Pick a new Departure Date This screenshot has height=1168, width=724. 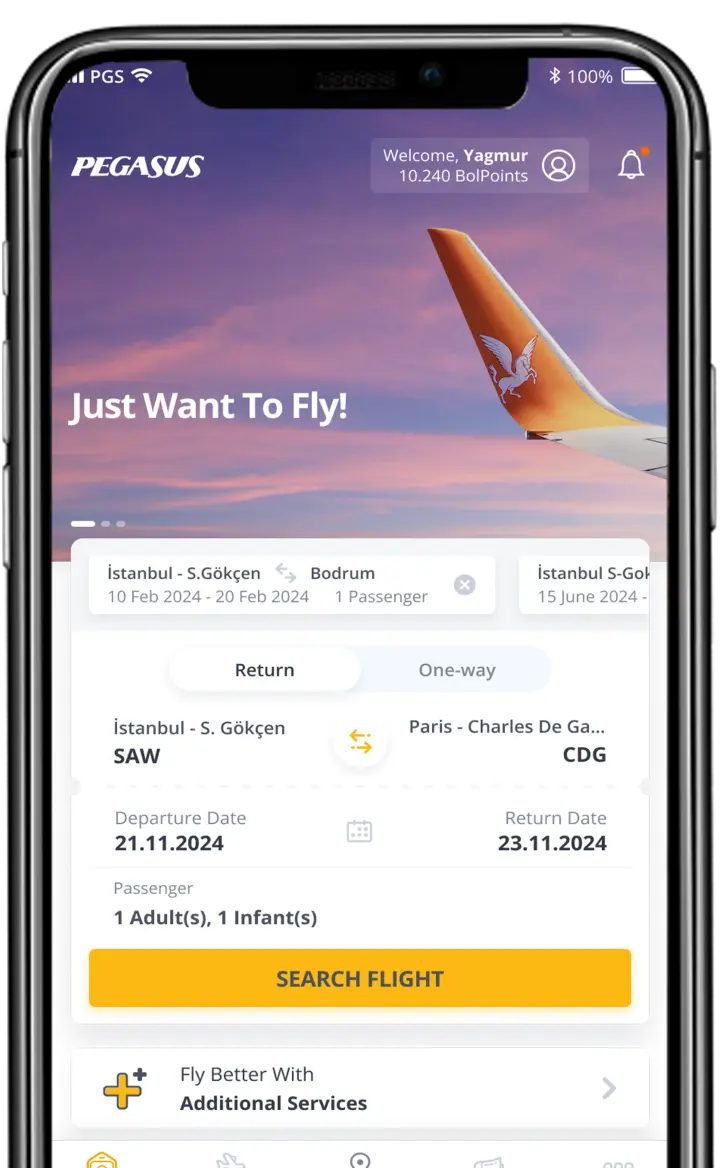(180, 831)
